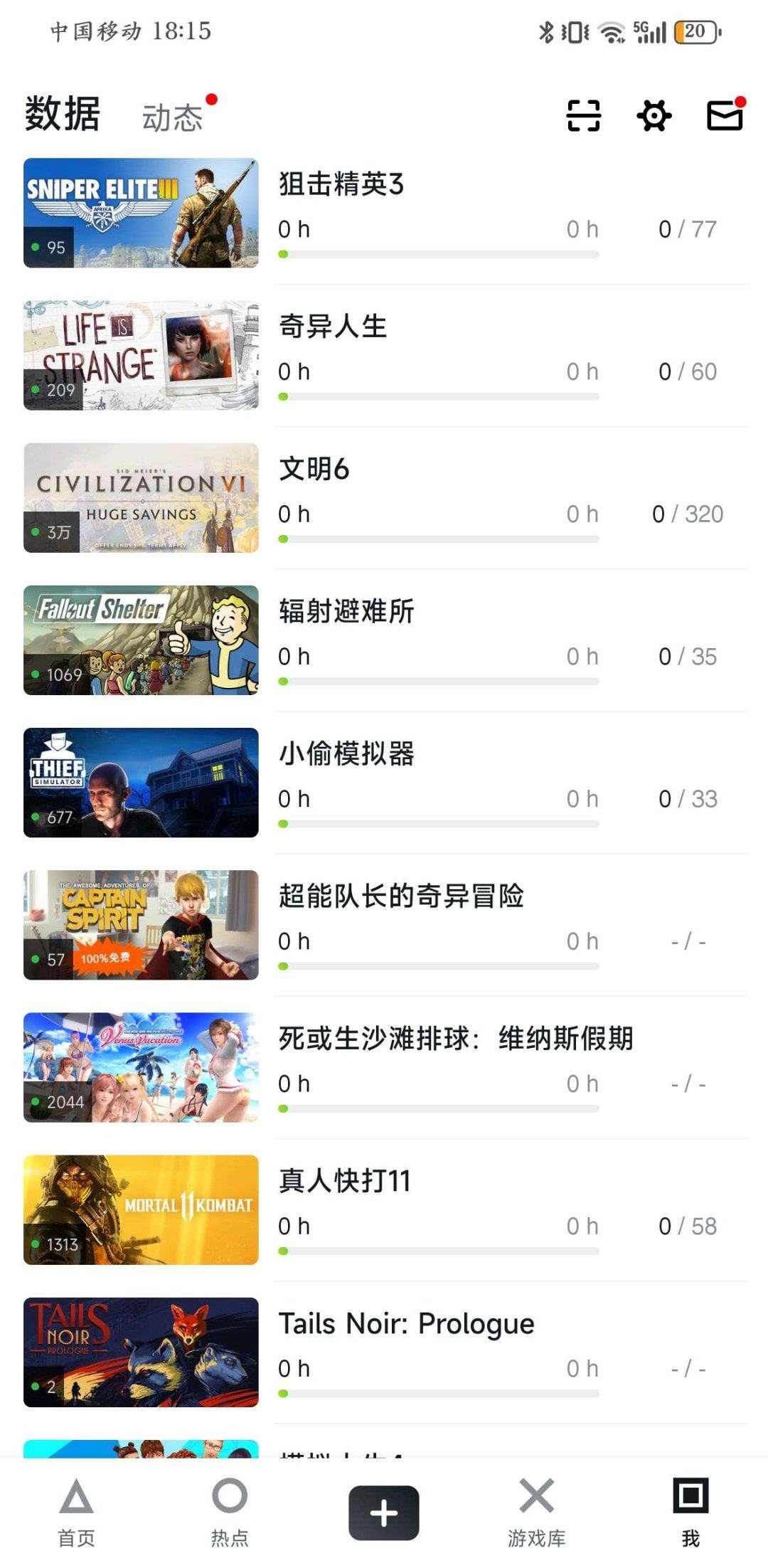
Task: Tap the Thief Simulator cover thumbnail
Action: pyautogui.click(x=140, y=780)
